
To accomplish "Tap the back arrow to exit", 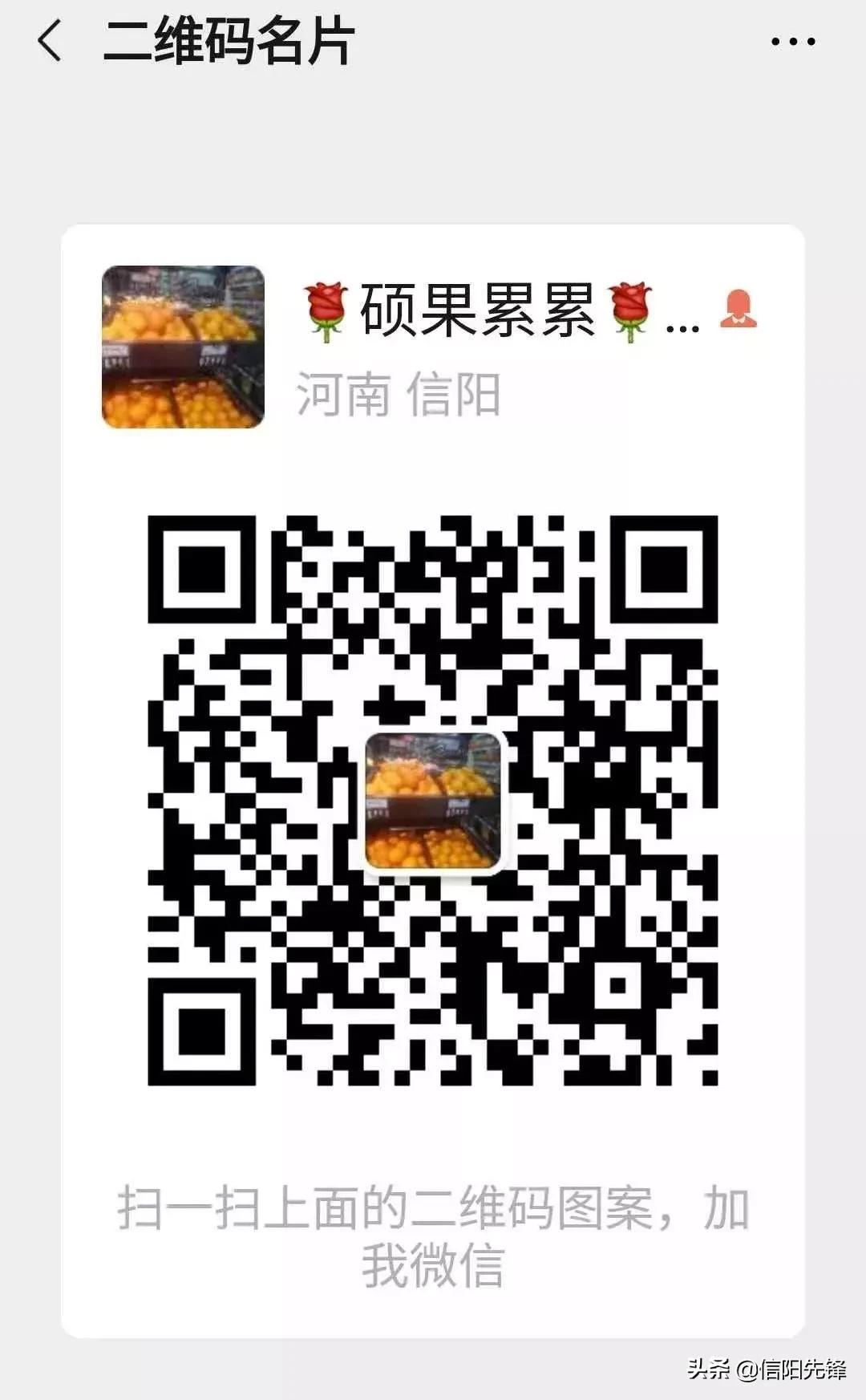I will (50, 42).
